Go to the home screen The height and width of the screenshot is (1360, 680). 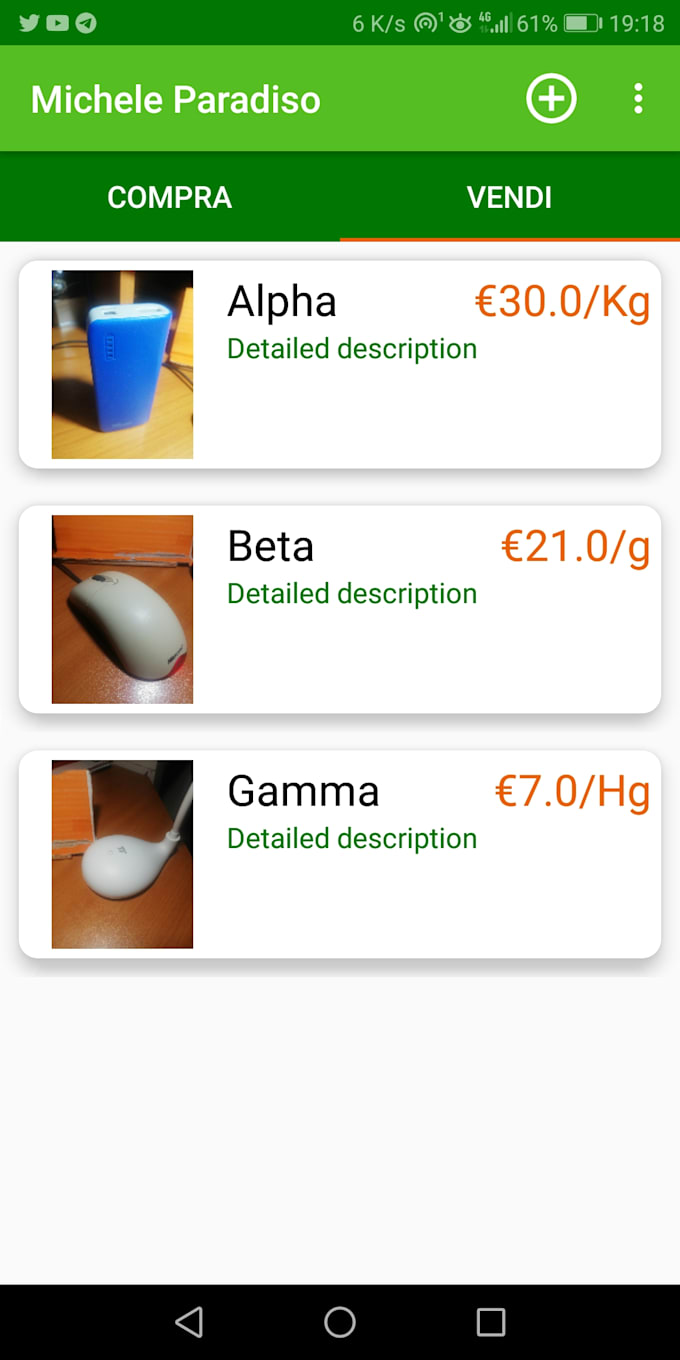[x=340, y=1322]
